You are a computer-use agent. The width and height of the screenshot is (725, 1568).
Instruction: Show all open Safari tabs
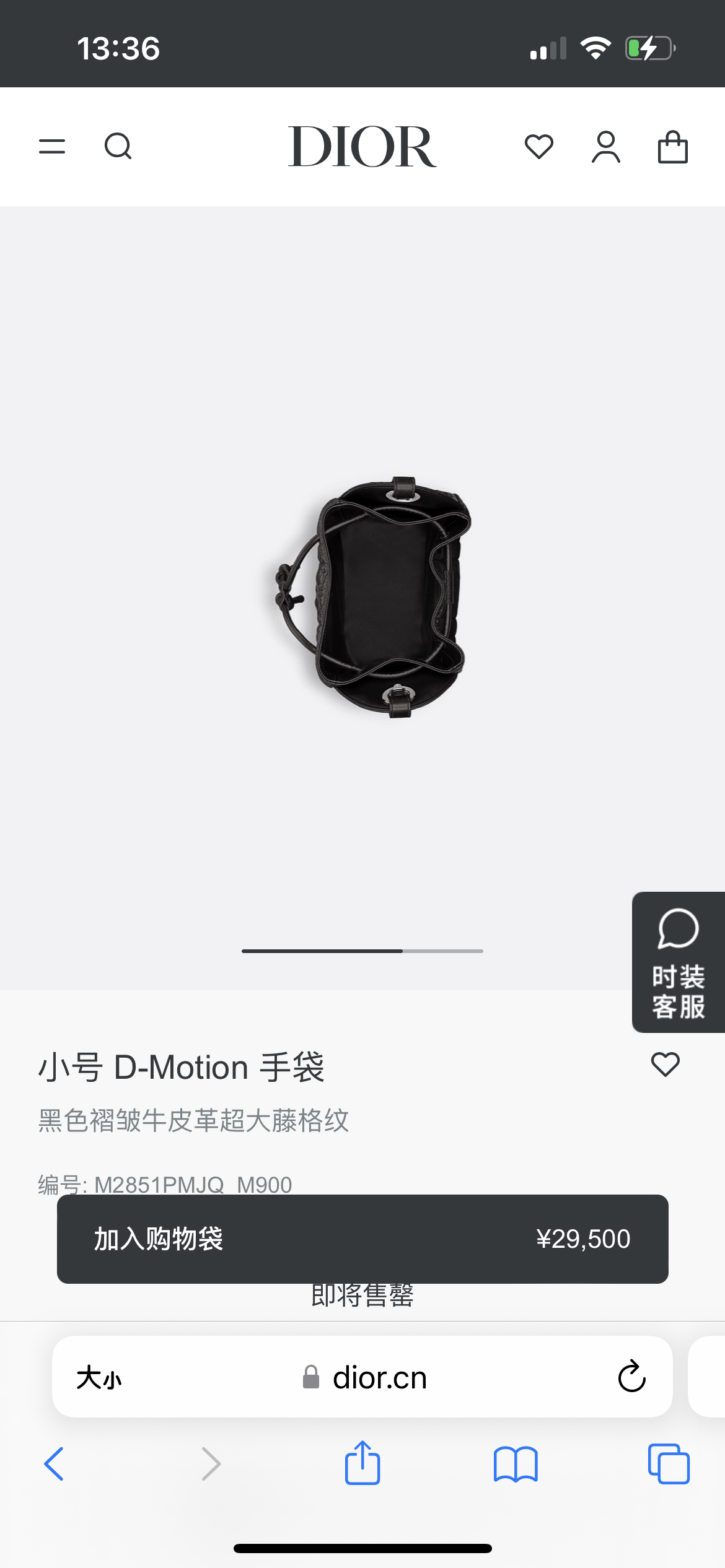(x=669, y=1464)
